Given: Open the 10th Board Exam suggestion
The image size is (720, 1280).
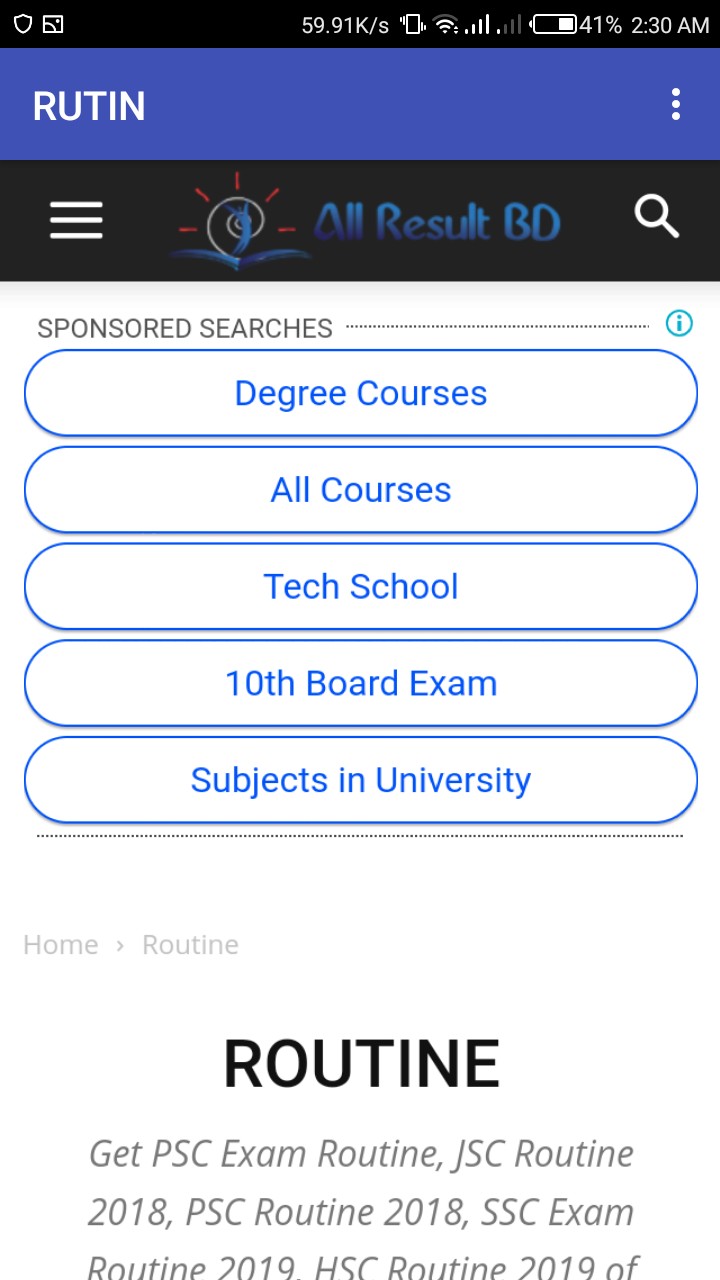Looking at the screenshot, I should (x=360, y=683).
